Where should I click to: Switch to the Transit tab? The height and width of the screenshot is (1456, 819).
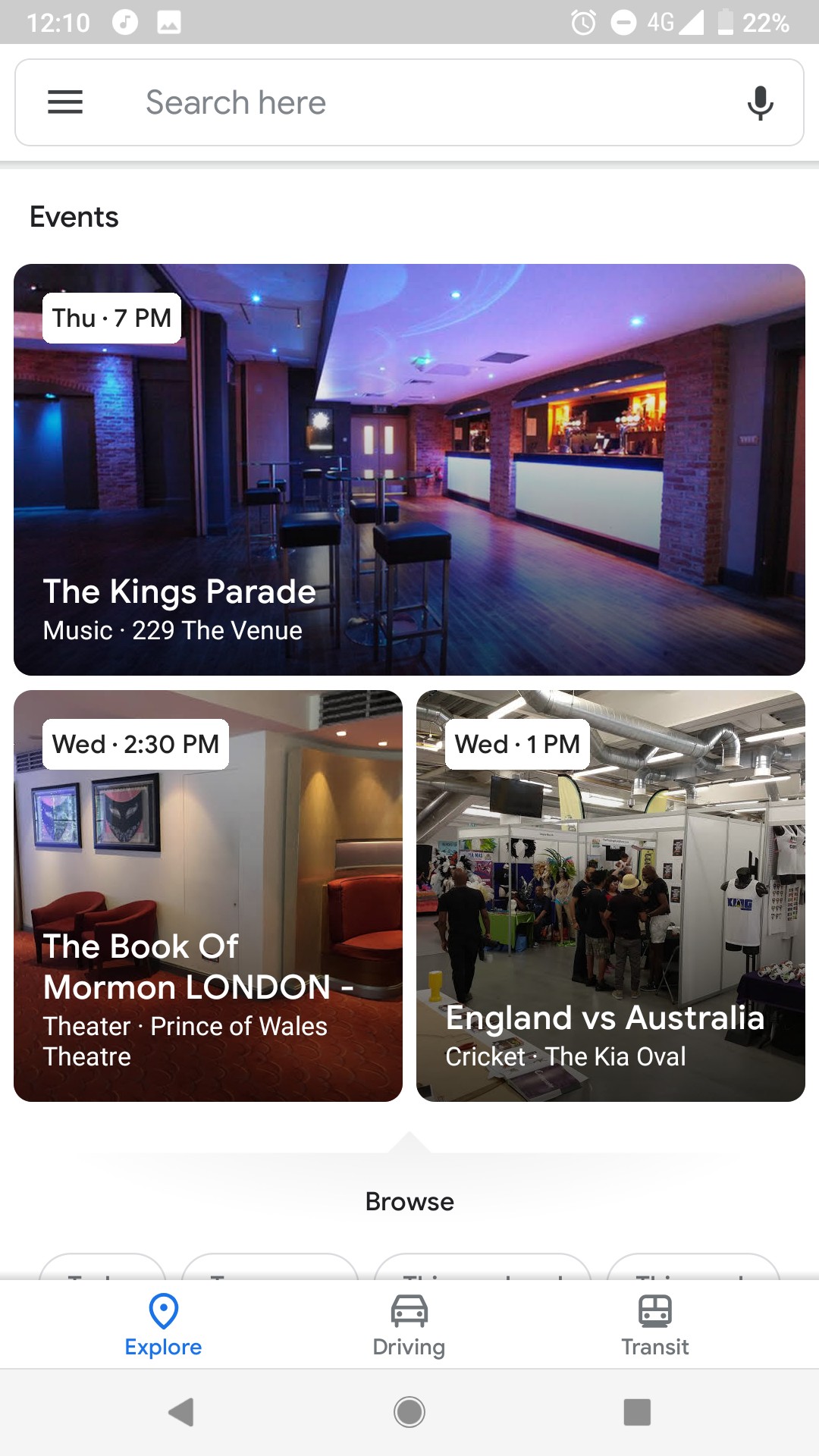click(654, 1325)
